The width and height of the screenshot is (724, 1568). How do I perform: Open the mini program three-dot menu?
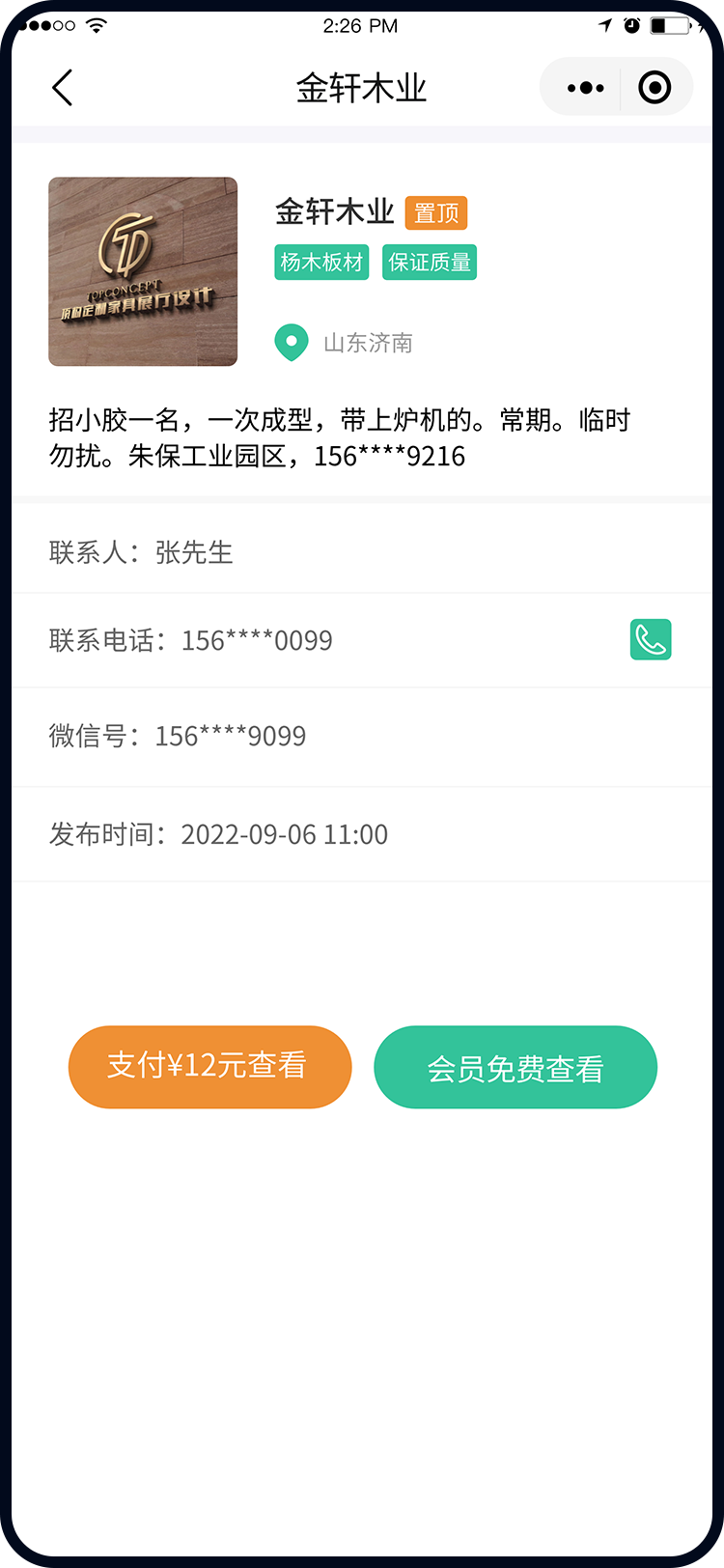[585, 88]
